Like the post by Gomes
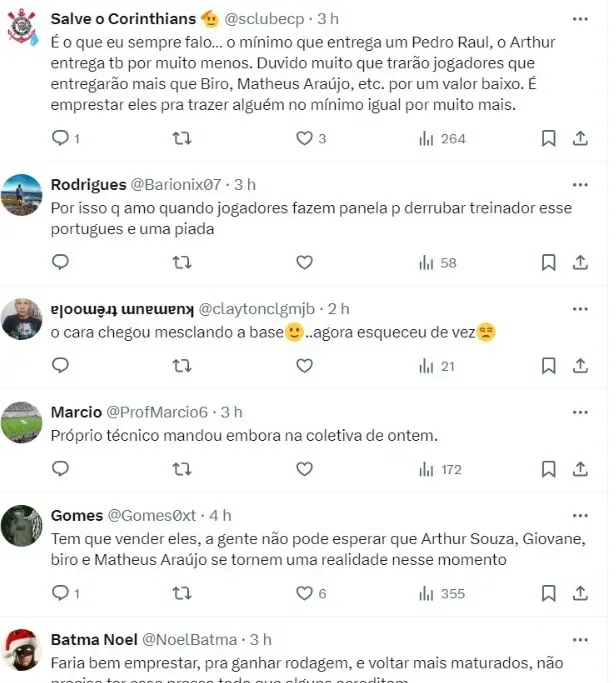This screenshot has width=616, height=683. pos(304,594)
